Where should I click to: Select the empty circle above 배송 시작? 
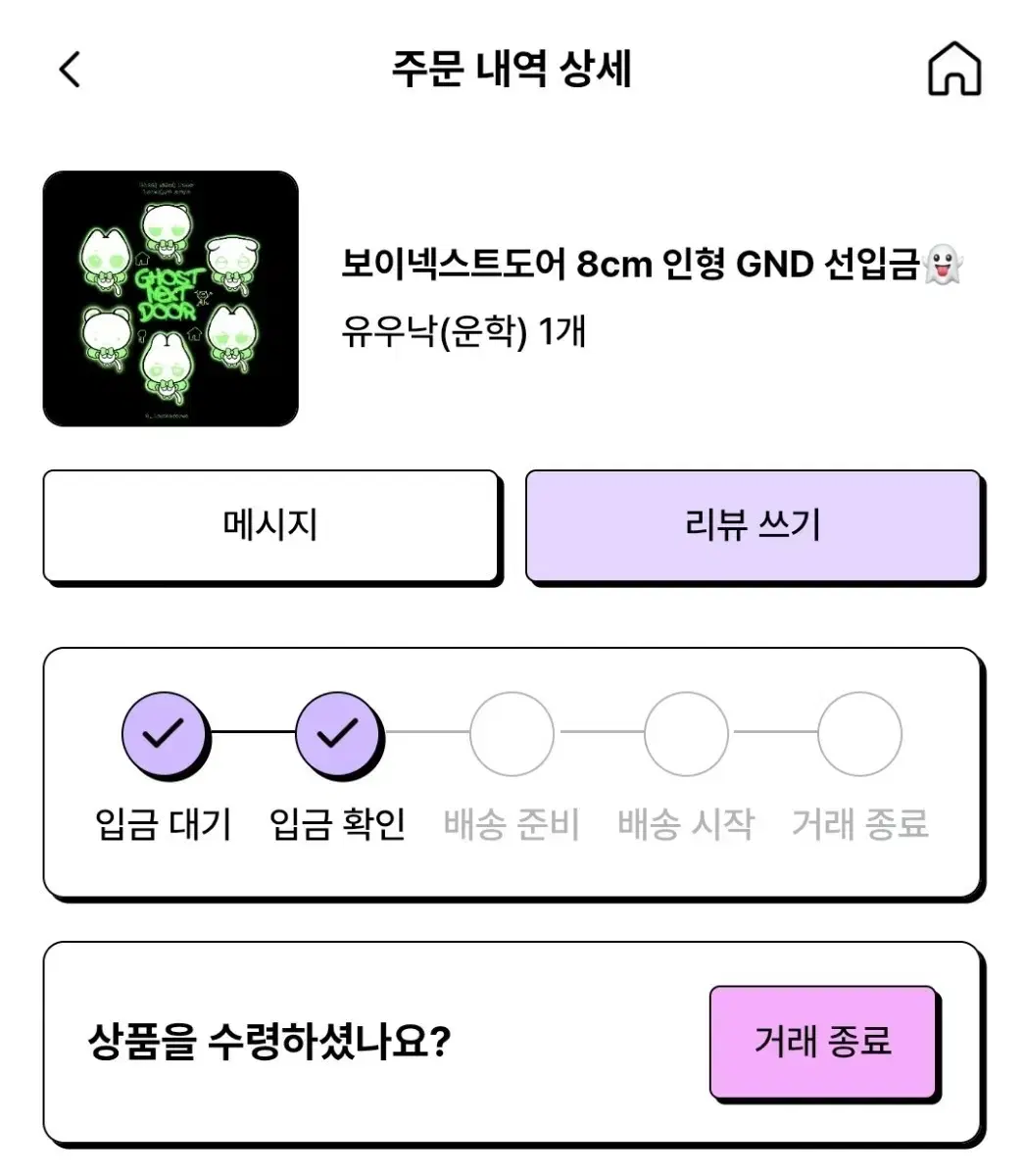click(685, 732)
